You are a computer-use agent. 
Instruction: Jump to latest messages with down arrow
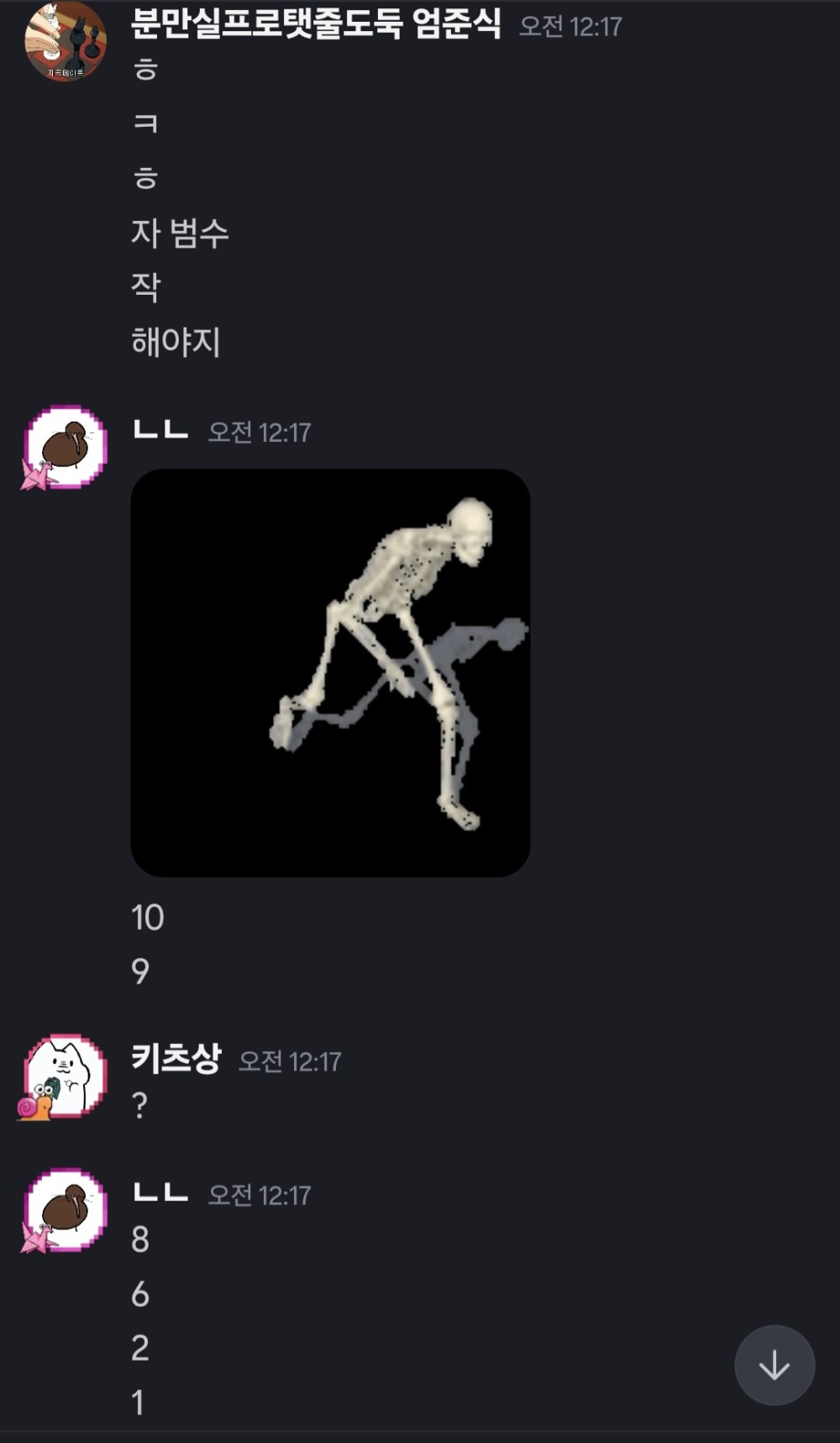point(774,1365)
